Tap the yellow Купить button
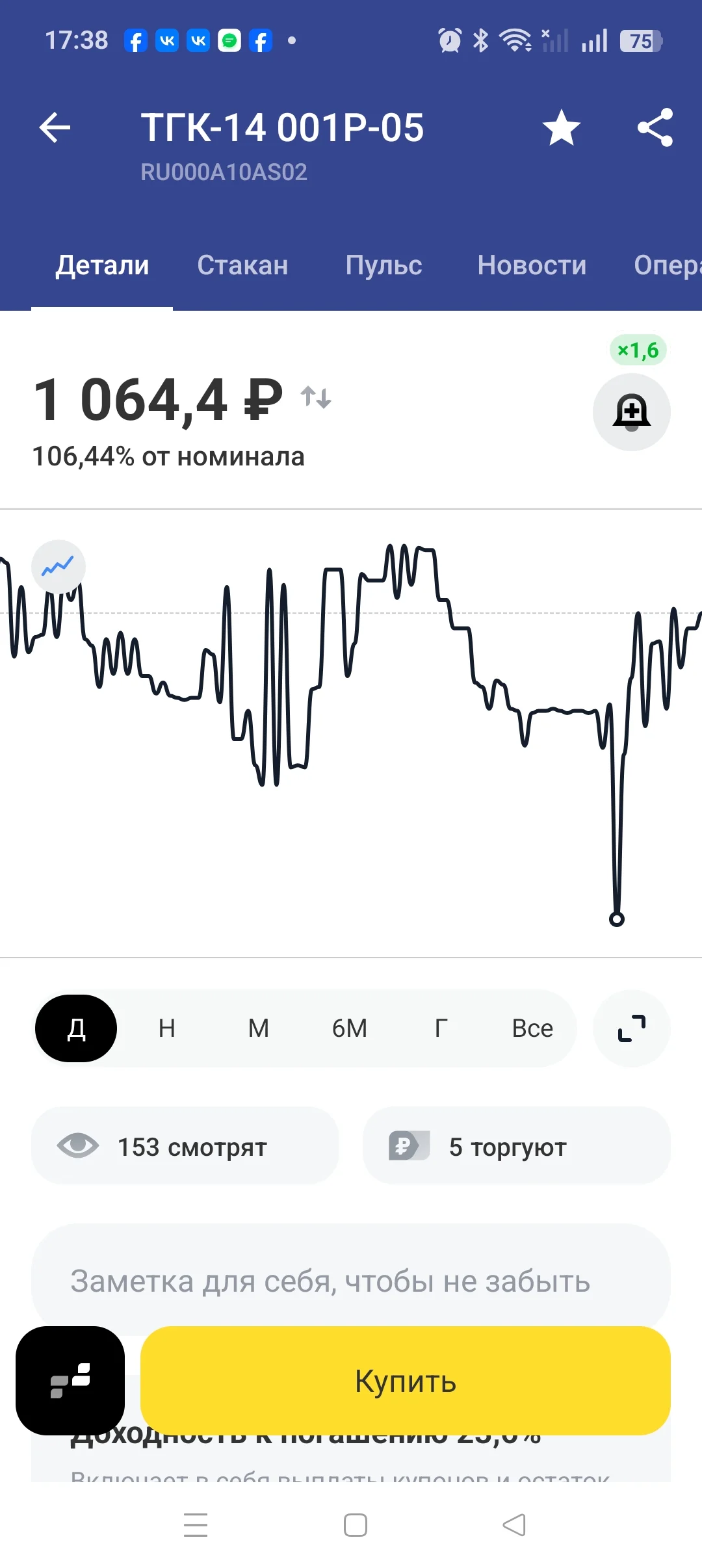The image size is (702, 1568). point(406,1381)
